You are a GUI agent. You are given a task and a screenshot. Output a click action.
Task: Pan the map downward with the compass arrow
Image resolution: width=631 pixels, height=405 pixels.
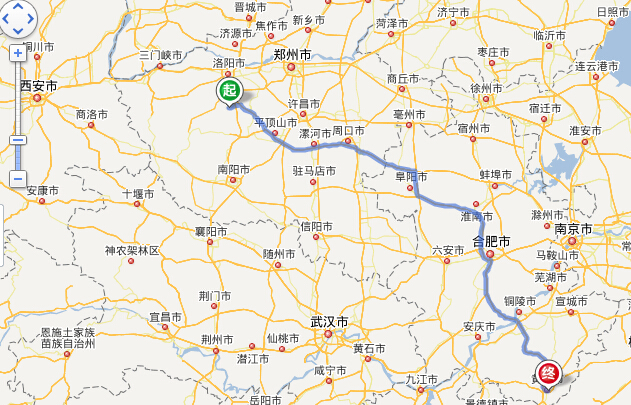point(17,30)
